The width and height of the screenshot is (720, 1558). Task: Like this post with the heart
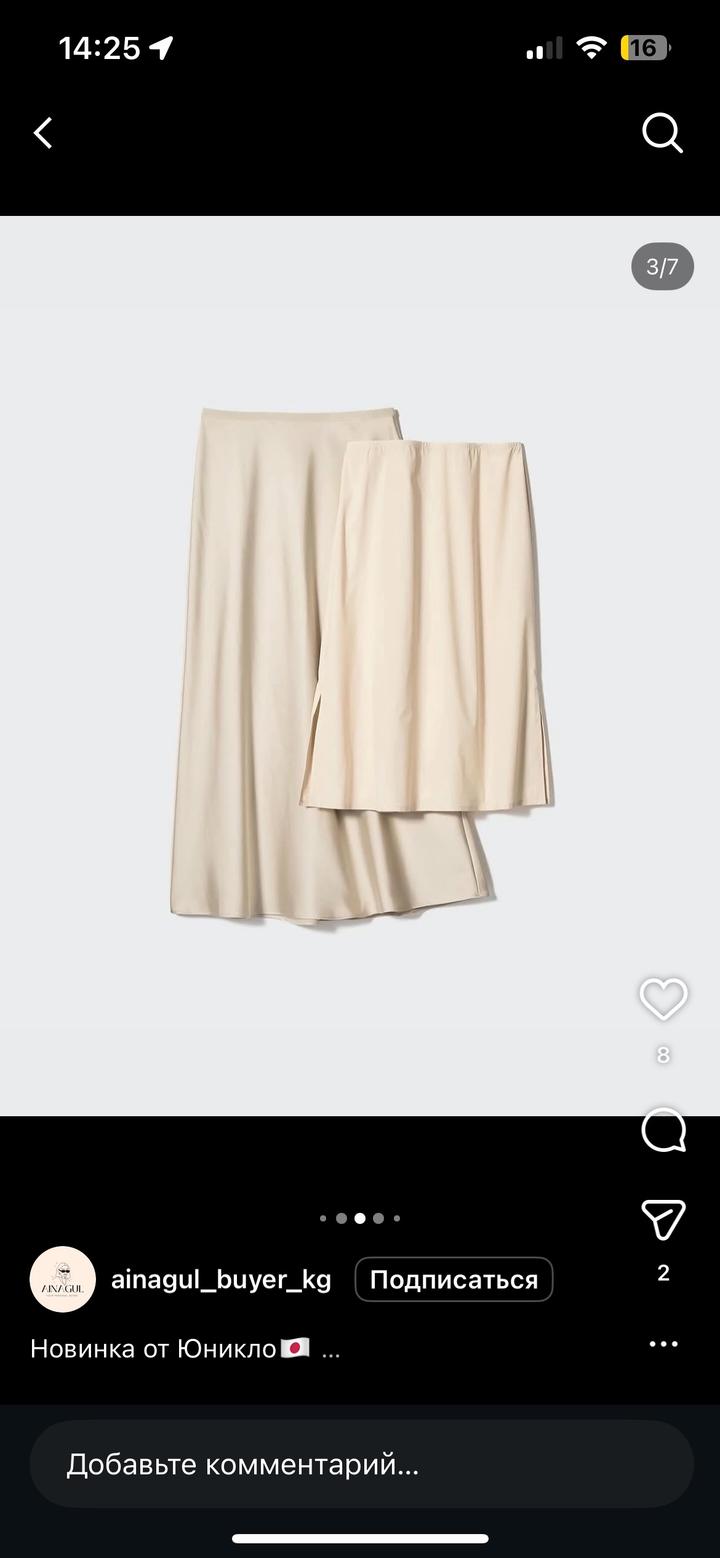663,999
